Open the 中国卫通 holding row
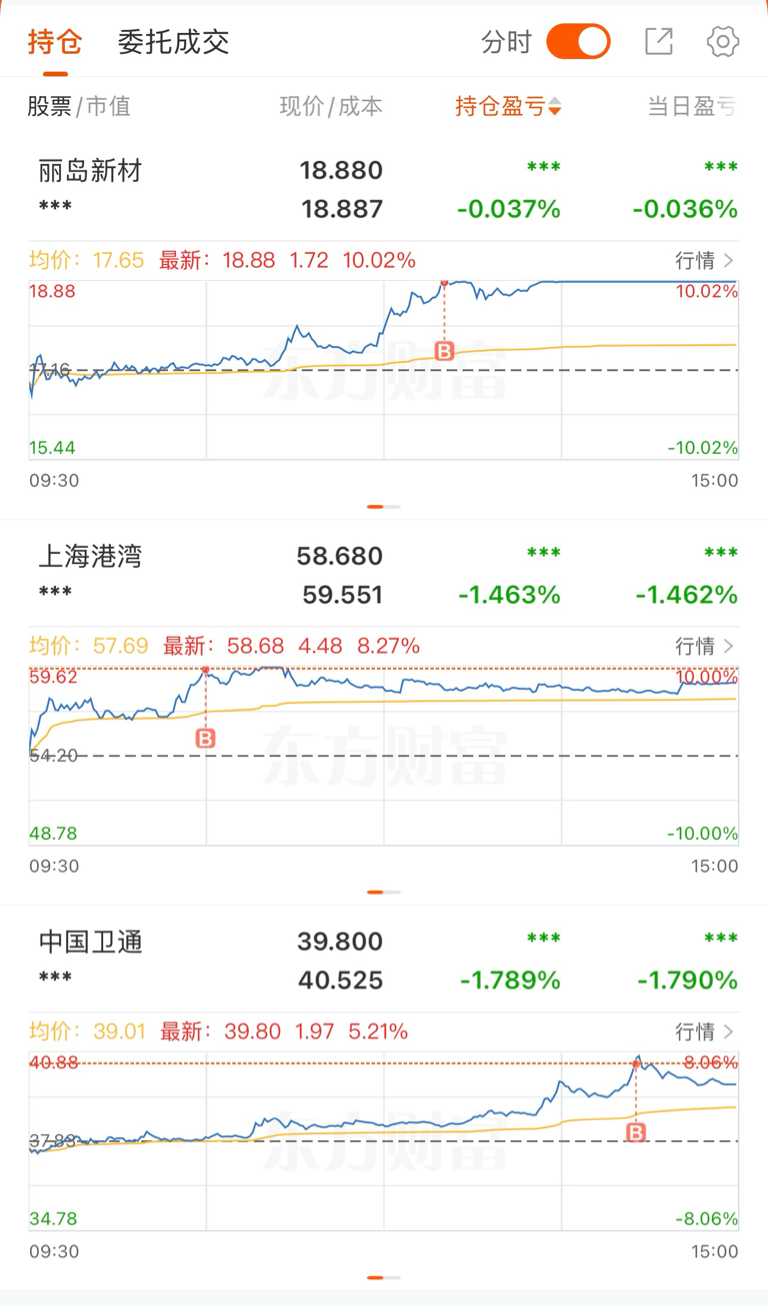 384,960
